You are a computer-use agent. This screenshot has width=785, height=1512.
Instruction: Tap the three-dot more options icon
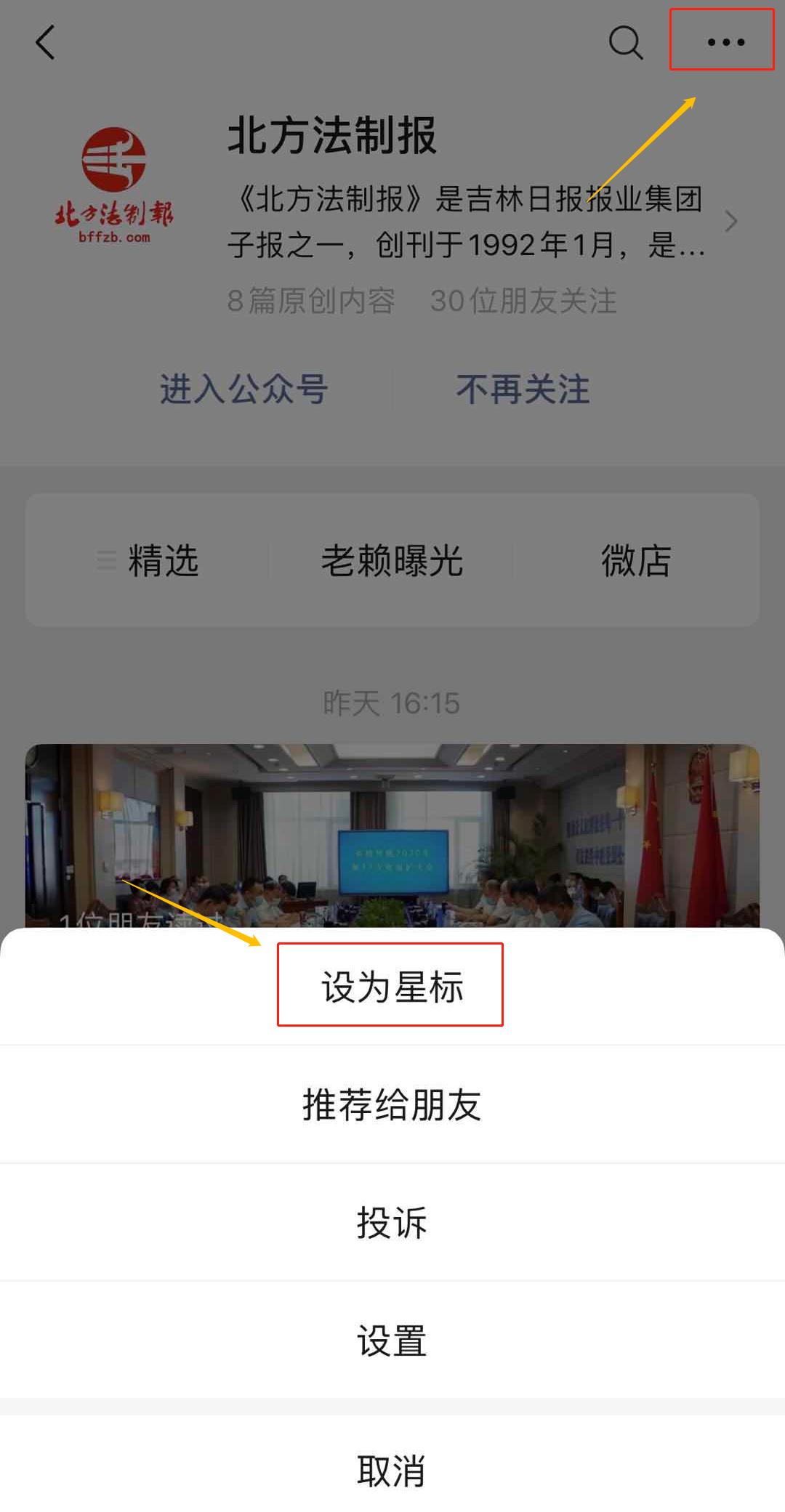(x=722, y=42)
